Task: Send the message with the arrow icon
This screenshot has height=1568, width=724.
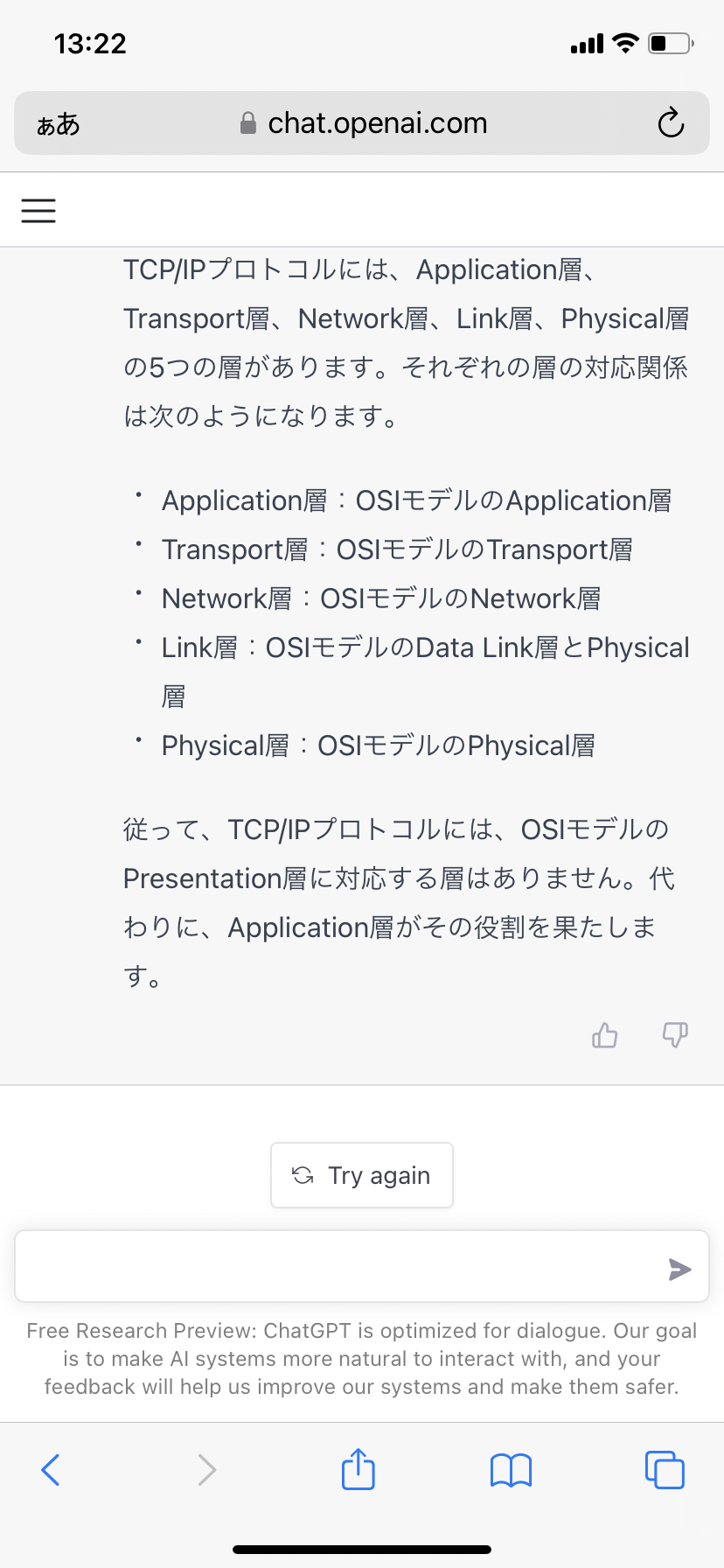Action: pyautogui.click(x=679, y=1269)
